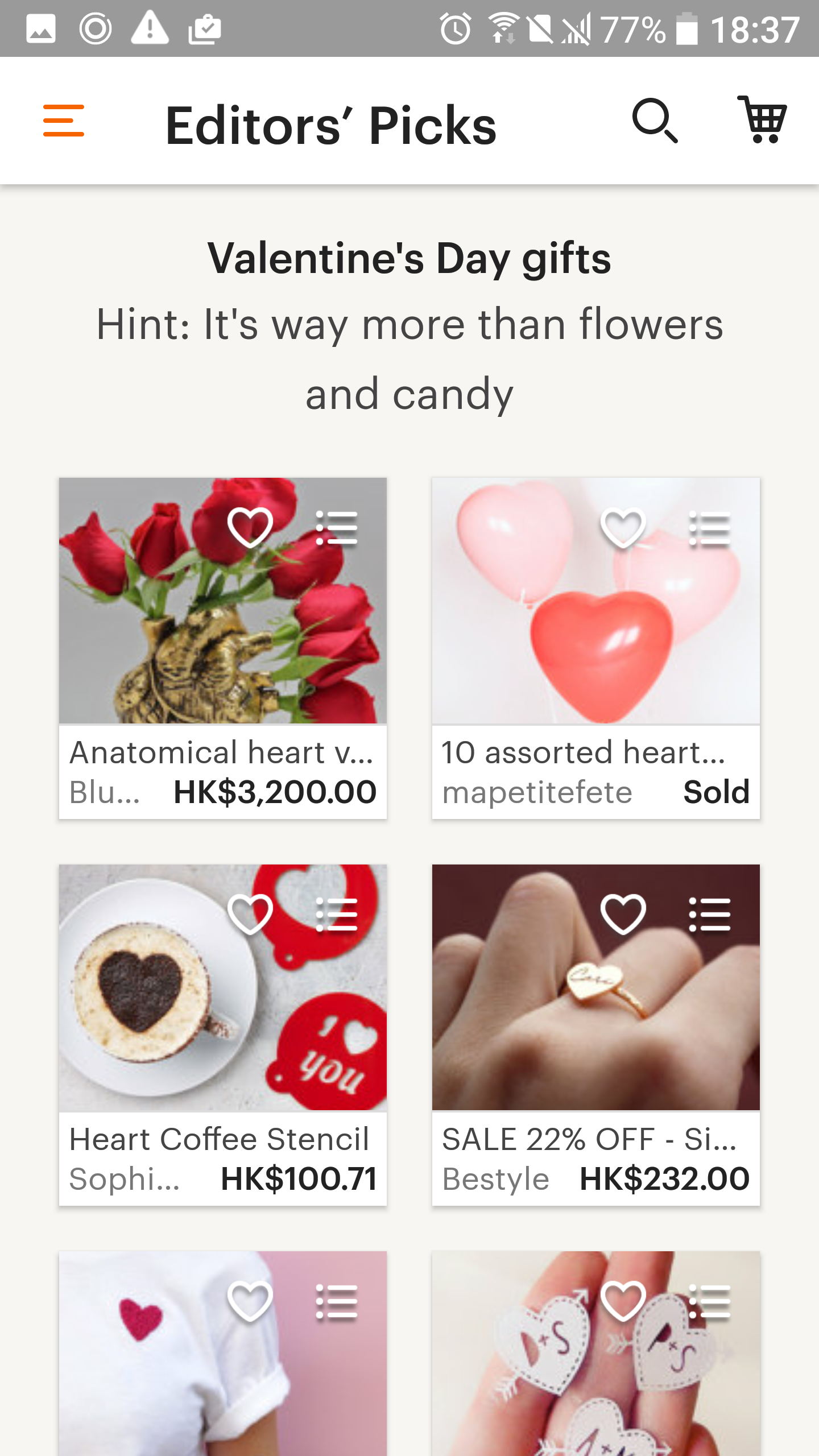Open the search icon
Image resolution: width=819 pixels, height=1456 pixels.
pyautogui.click(x=655, y=121)
